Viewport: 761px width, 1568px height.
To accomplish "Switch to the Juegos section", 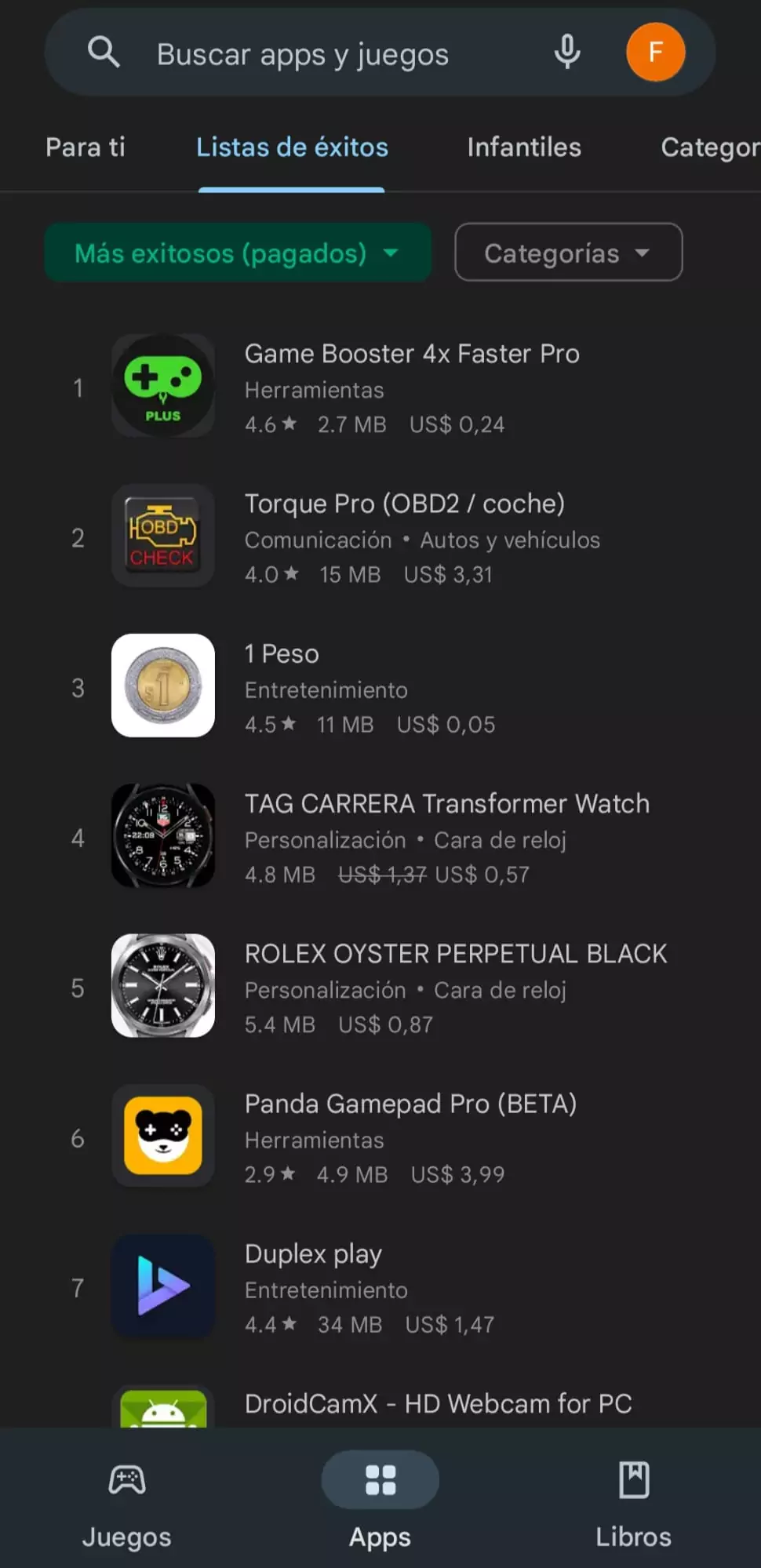I will [126, 1500].
